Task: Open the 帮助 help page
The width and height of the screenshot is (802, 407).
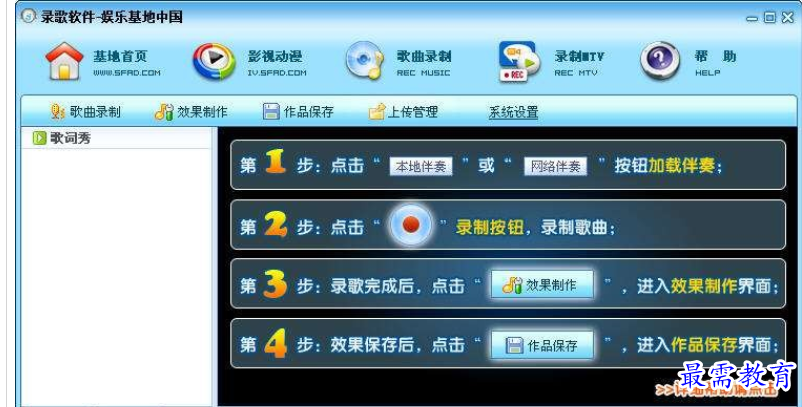Action: 690,62
